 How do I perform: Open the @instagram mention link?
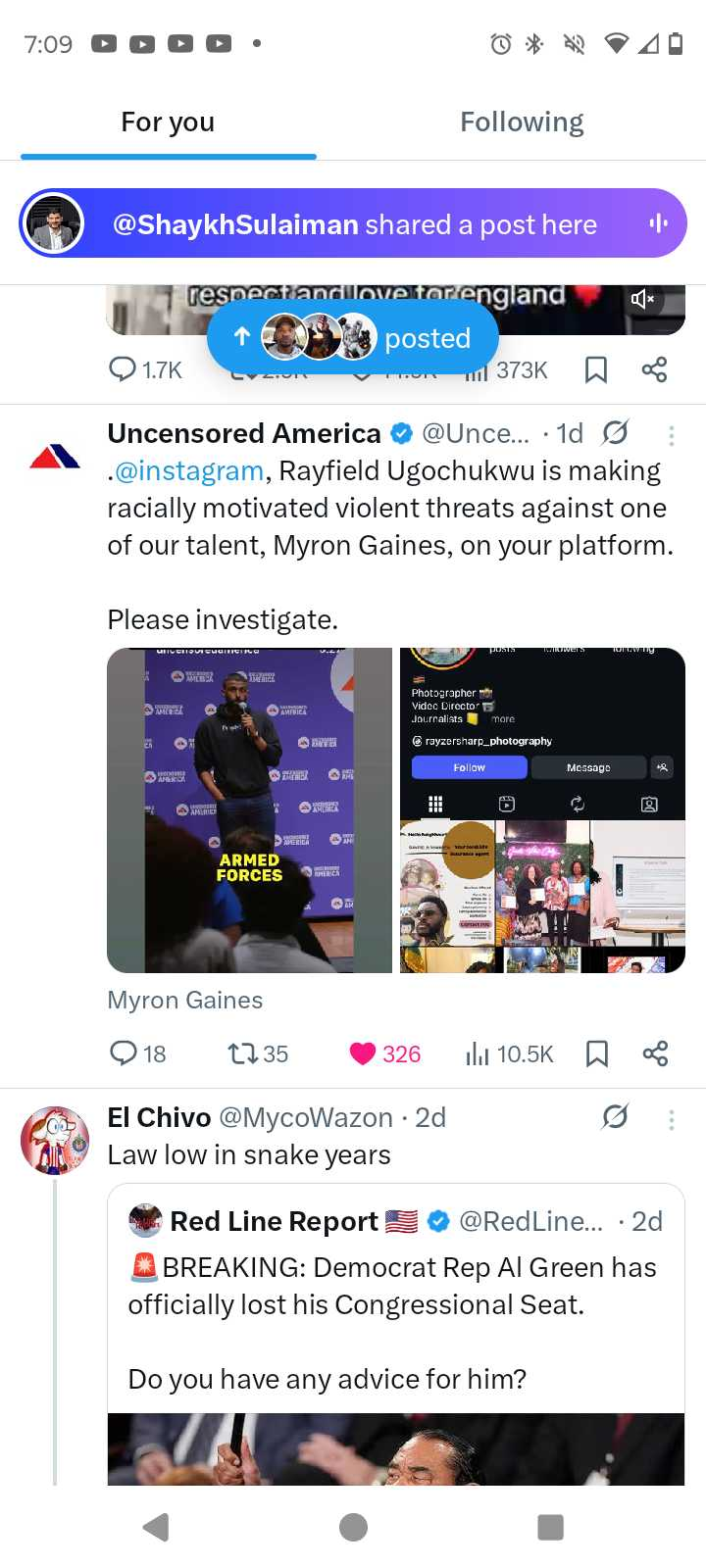click(189, 471)
